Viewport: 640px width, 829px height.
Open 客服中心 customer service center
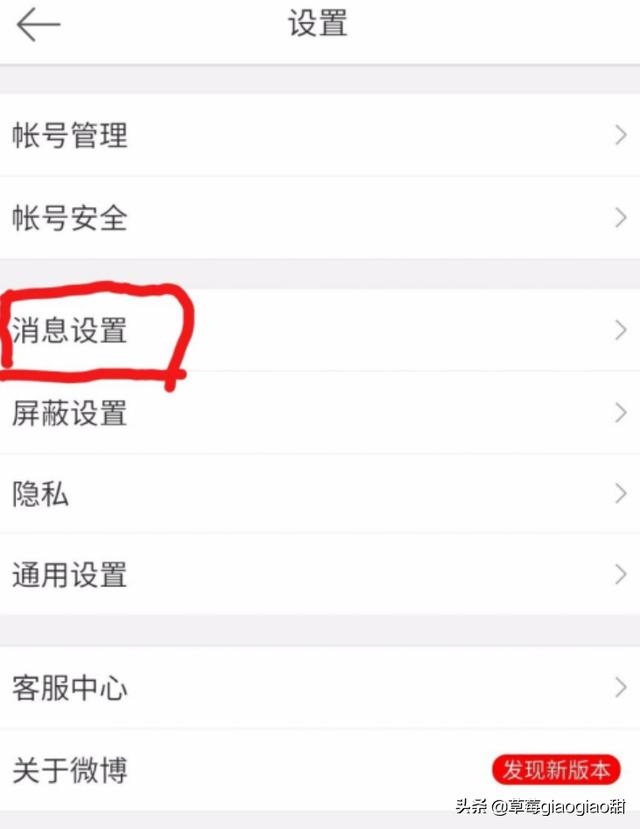70,688
